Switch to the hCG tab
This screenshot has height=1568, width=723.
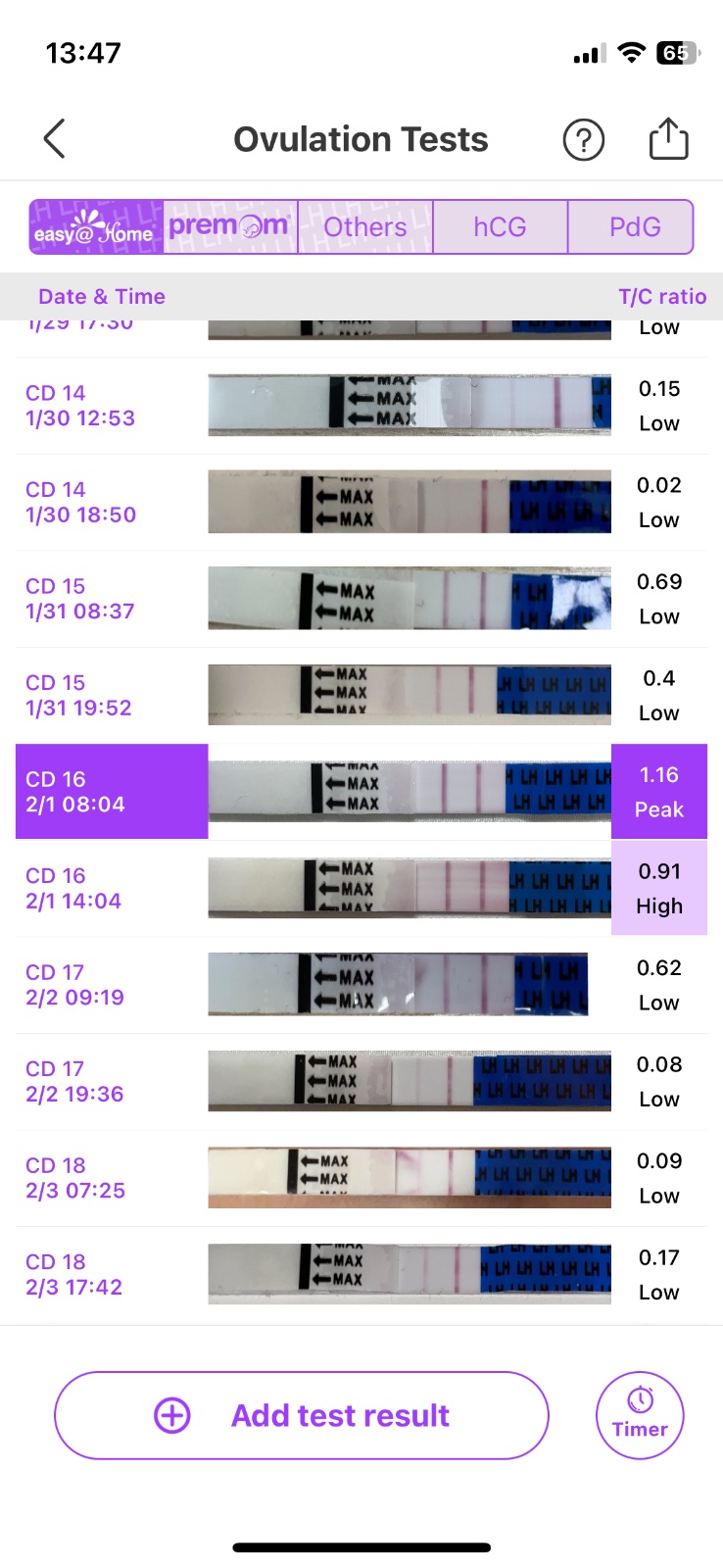click(500, 227)
